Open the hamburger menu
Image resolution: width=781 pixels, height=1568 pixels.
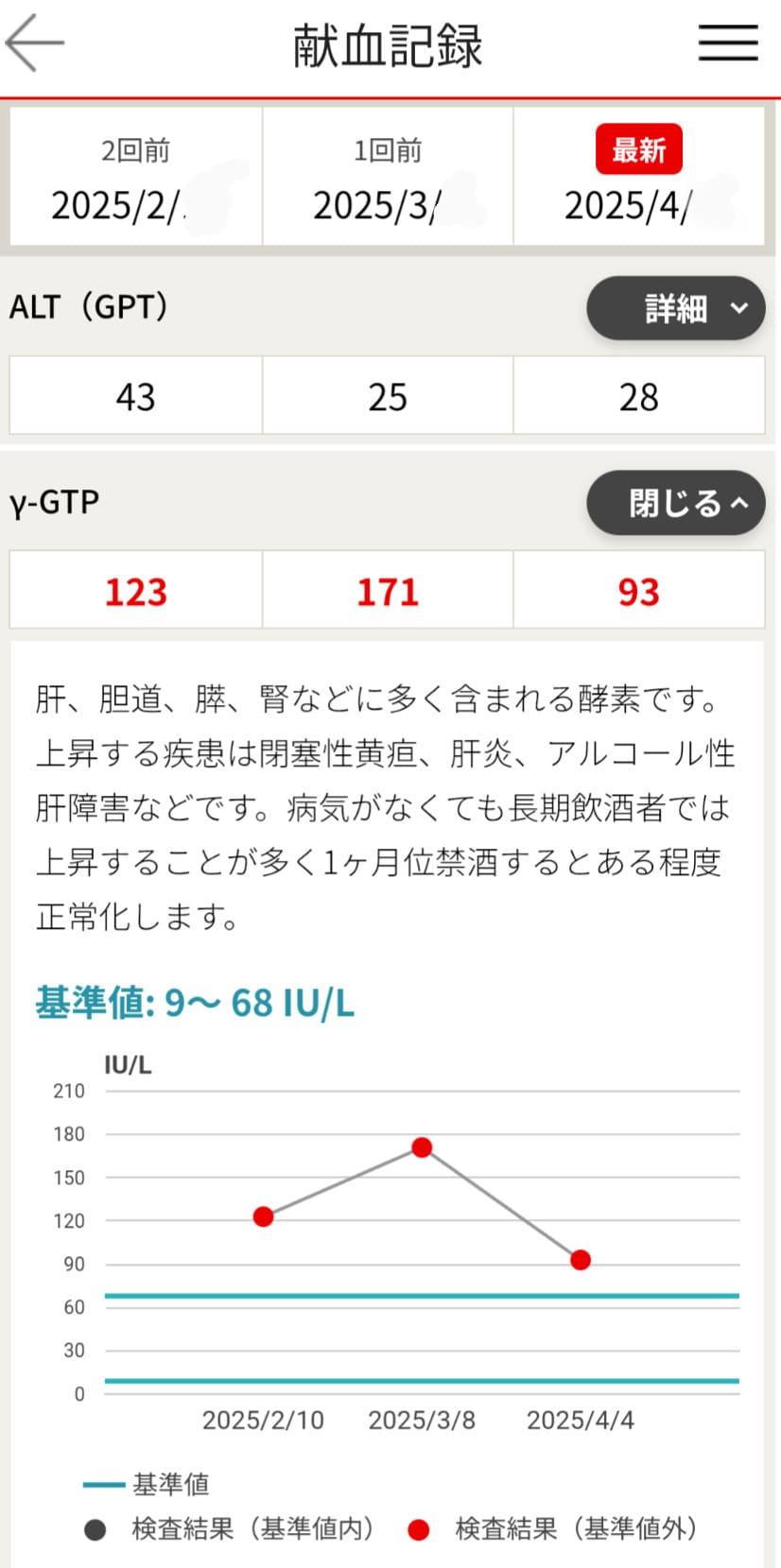click(727, 43)
